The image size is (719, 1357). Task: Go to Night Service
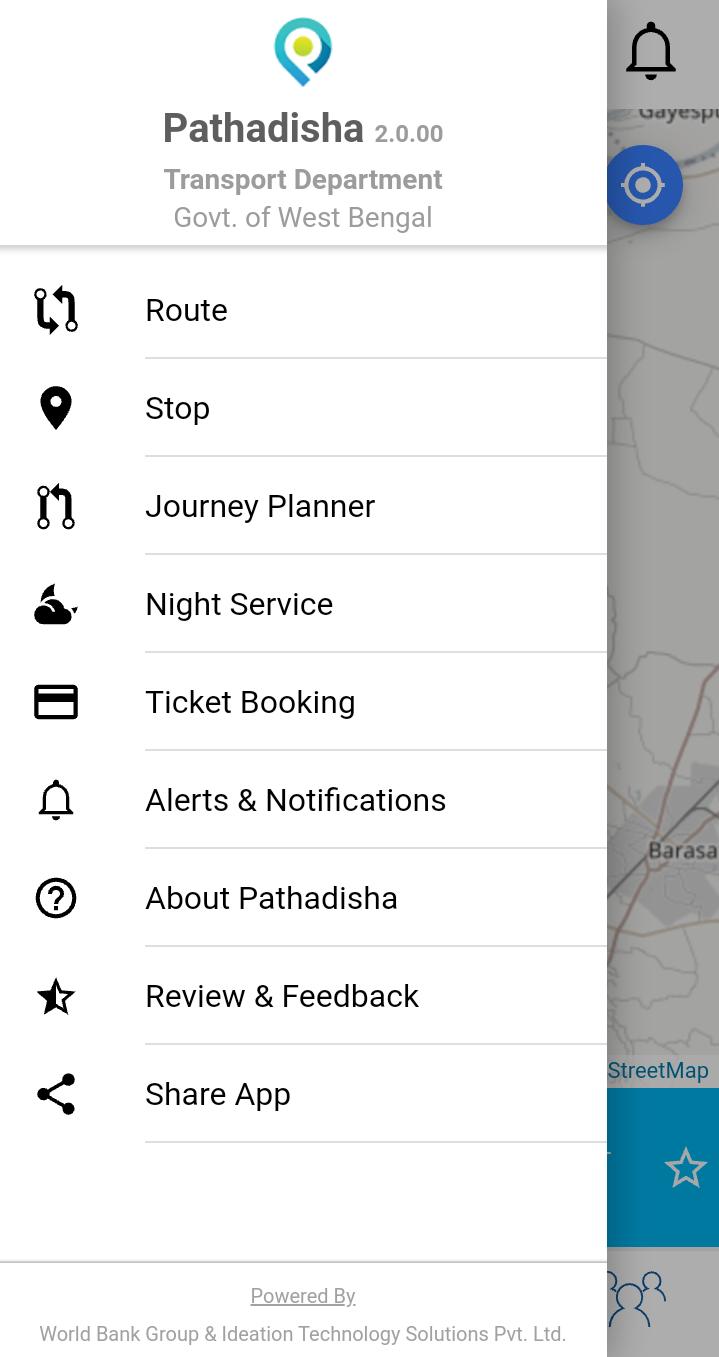pos(239,604)
